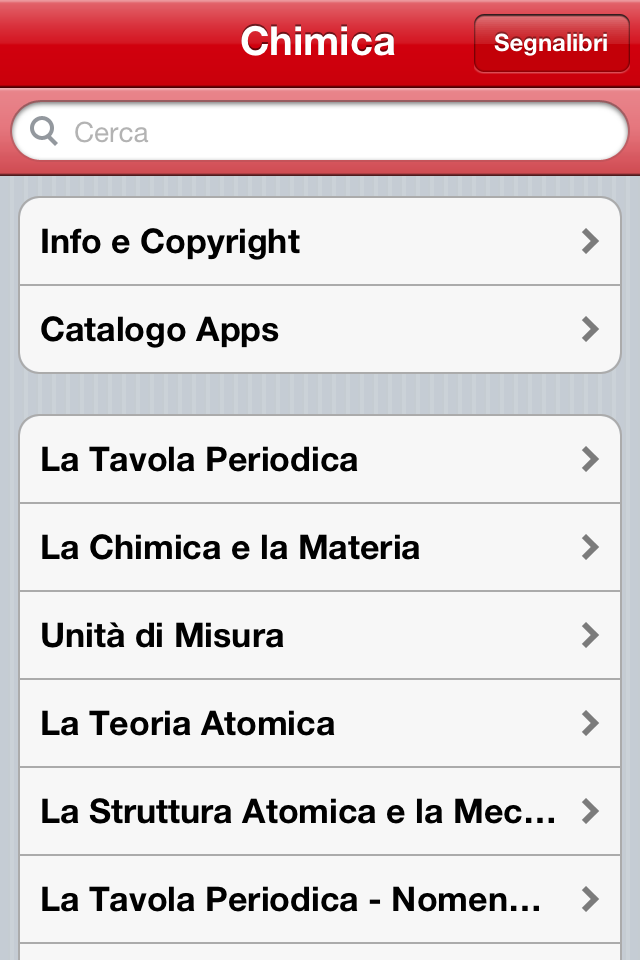Open La Struttura Atomica e la Mec… row
This screenshot has width=640, height=960.
pyautogui.click(x=320, y=812)
